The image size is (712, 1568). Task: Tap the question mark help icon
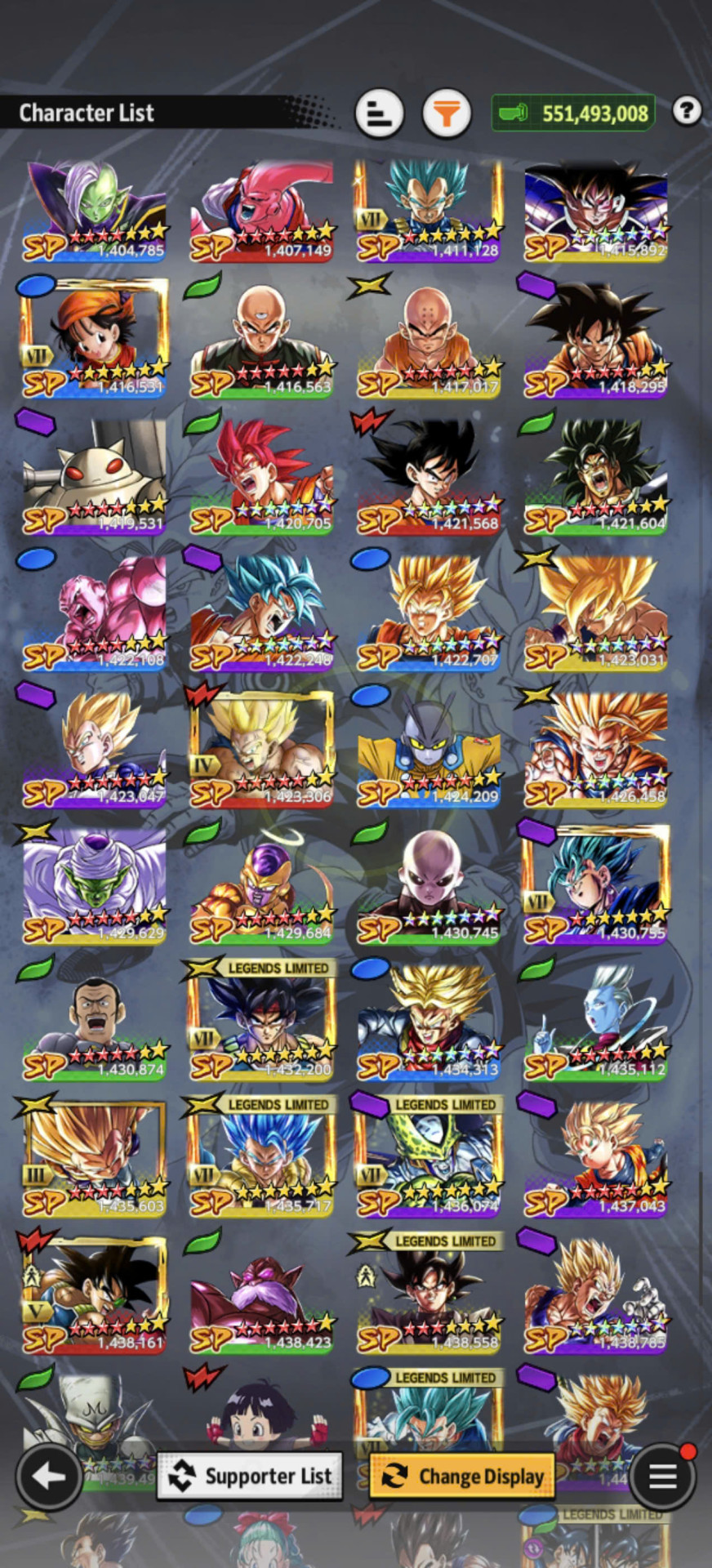688,110
